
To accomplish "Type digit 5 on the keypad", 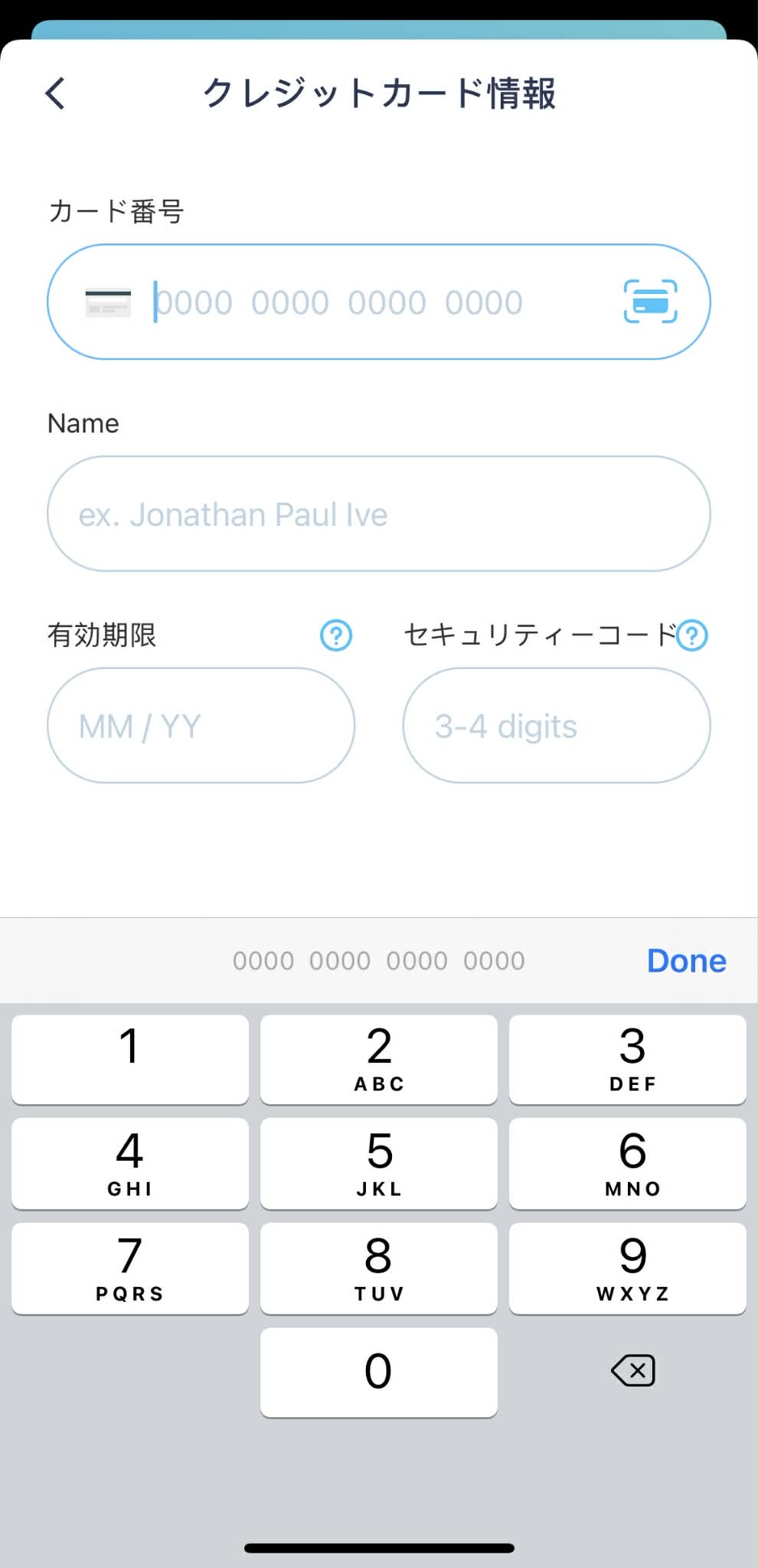I will point(379,1163).
